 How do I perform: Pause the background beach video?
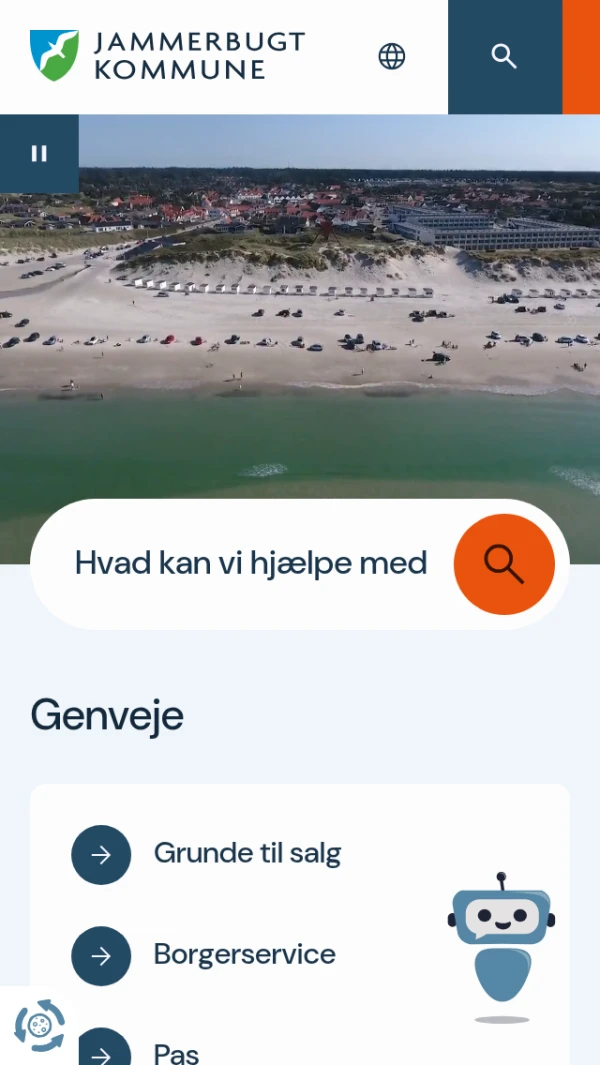pos(39,154)
